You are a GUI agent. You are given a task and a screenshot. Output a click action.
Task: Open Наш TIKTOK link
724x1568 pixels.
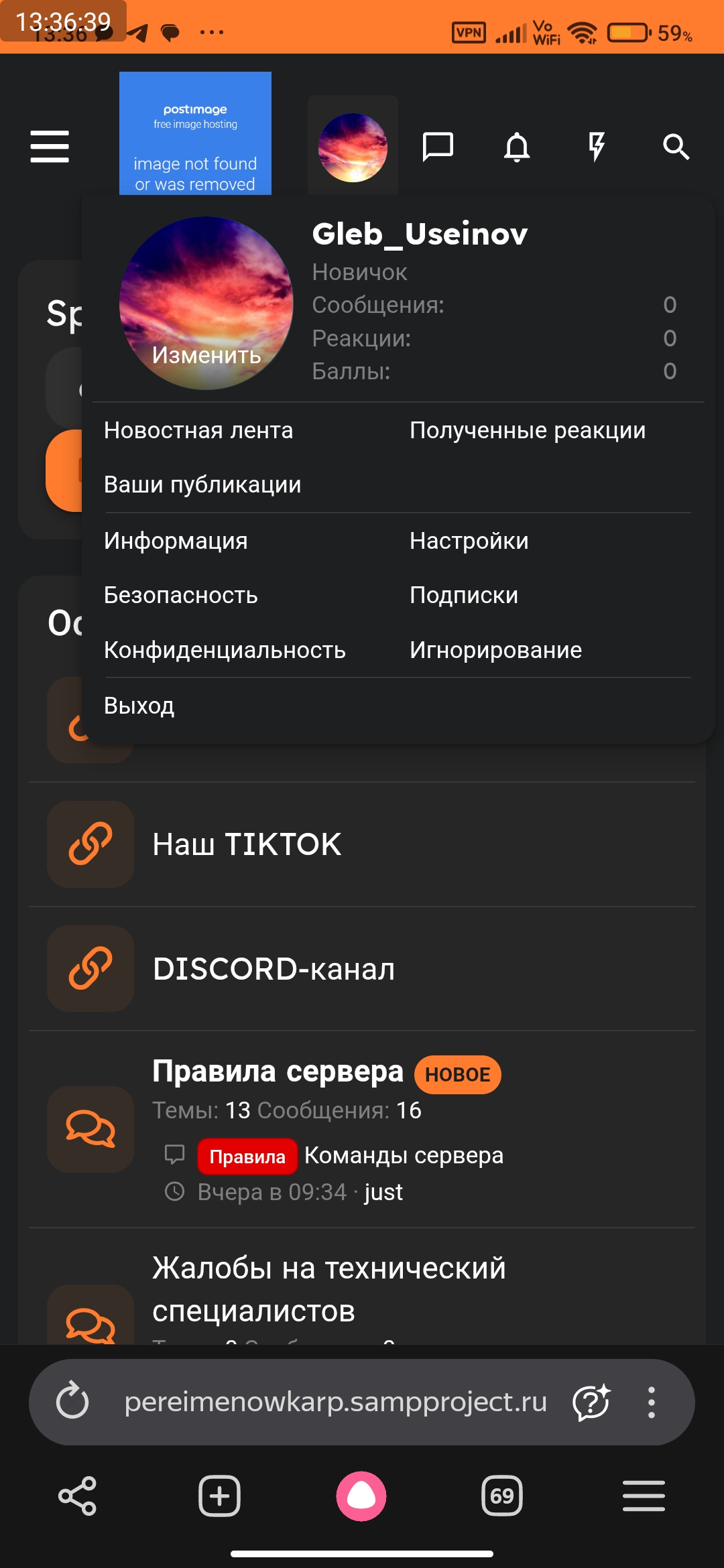point(247,844)
